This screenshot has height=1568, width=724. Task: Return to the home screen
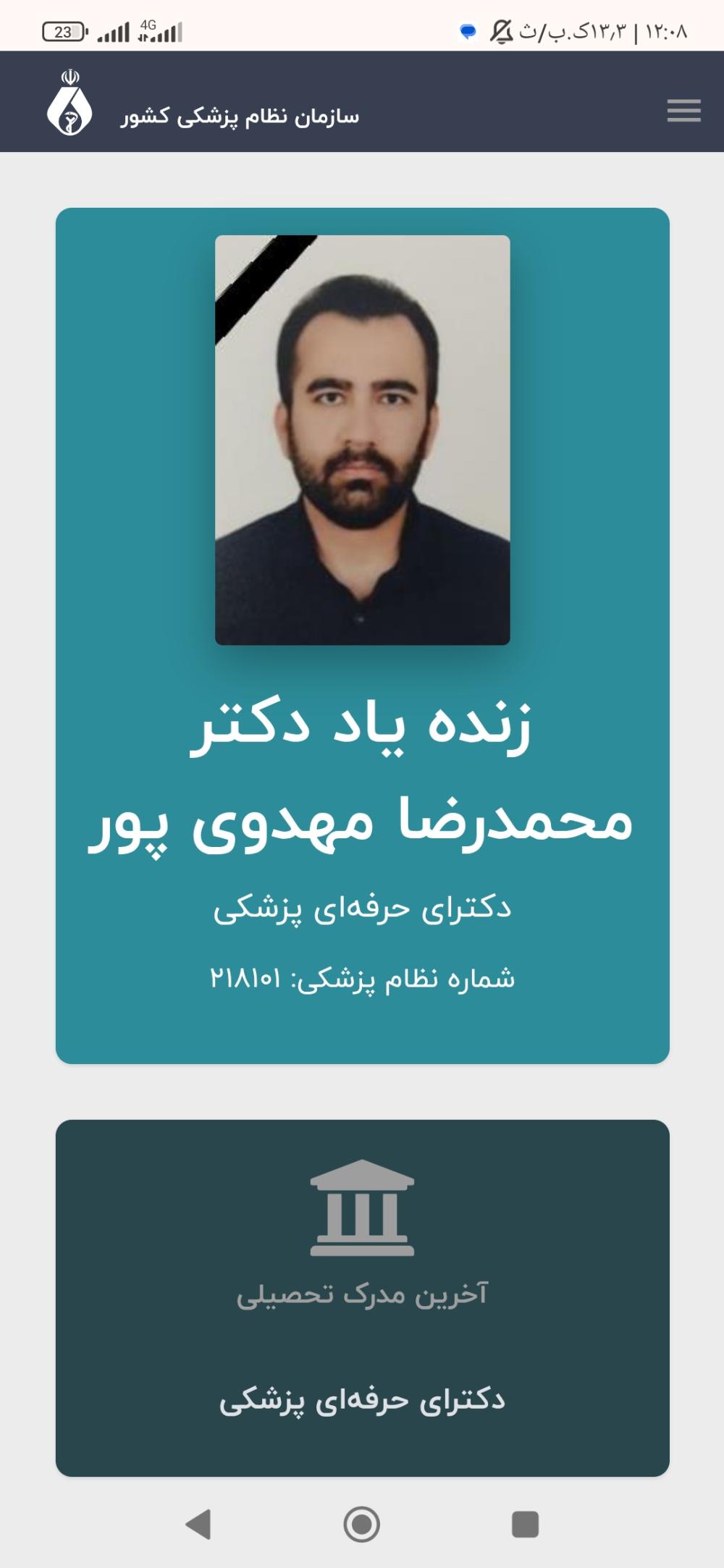click(362, 1524)
